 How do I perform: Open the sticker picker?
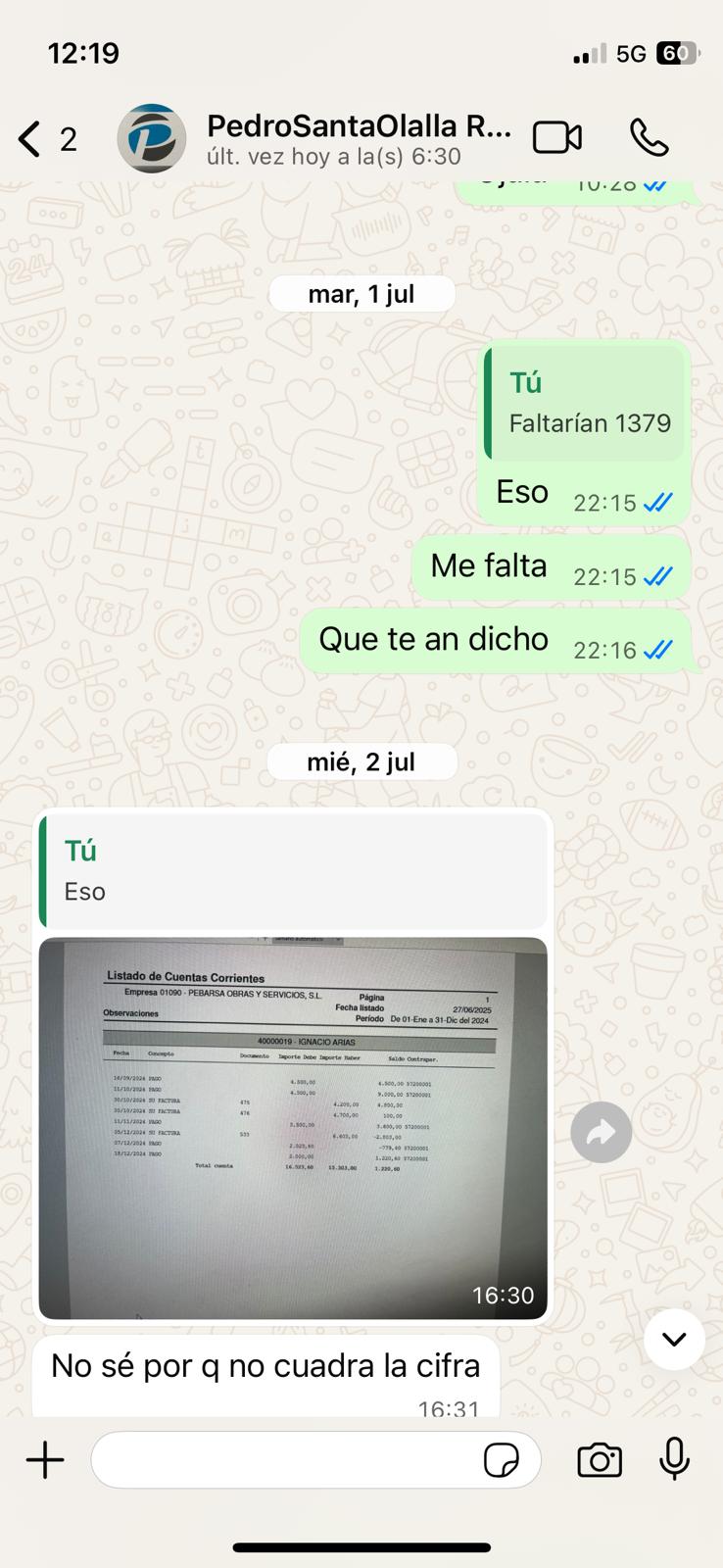click(502, 1460)
